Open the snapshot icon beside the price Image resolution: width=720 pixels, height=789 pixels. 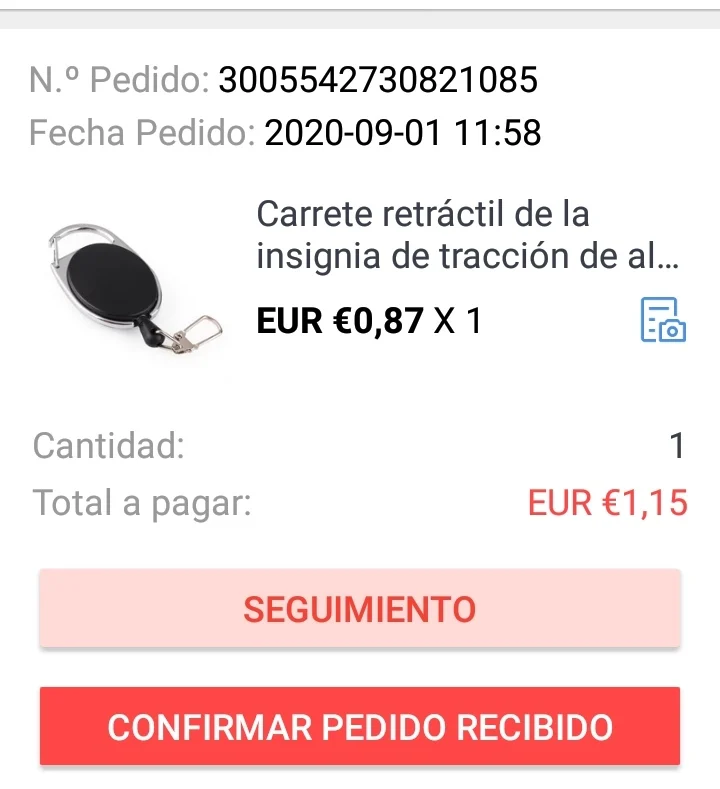coord(662,321)
